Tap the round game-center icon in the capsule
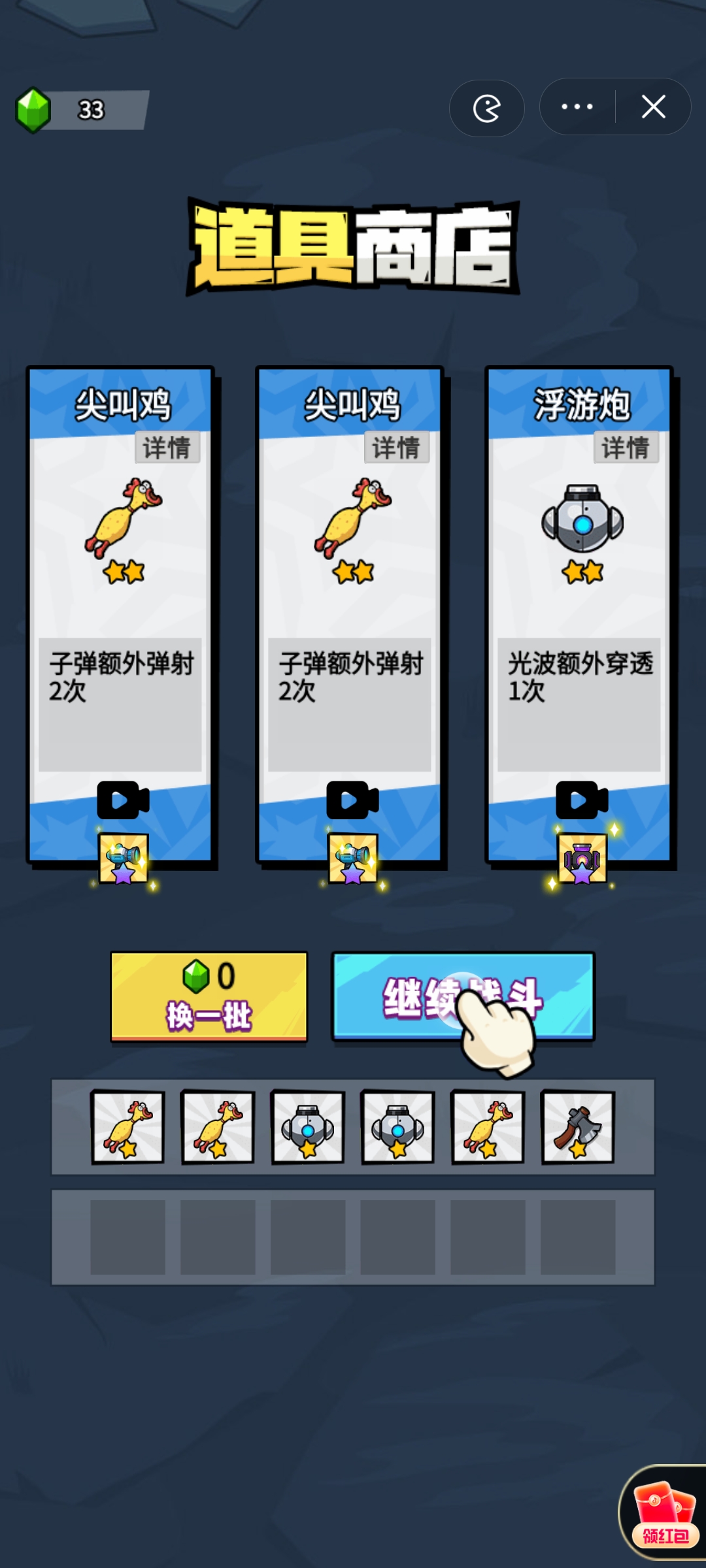Screen dimensions: 706x1568 point(487,108)
